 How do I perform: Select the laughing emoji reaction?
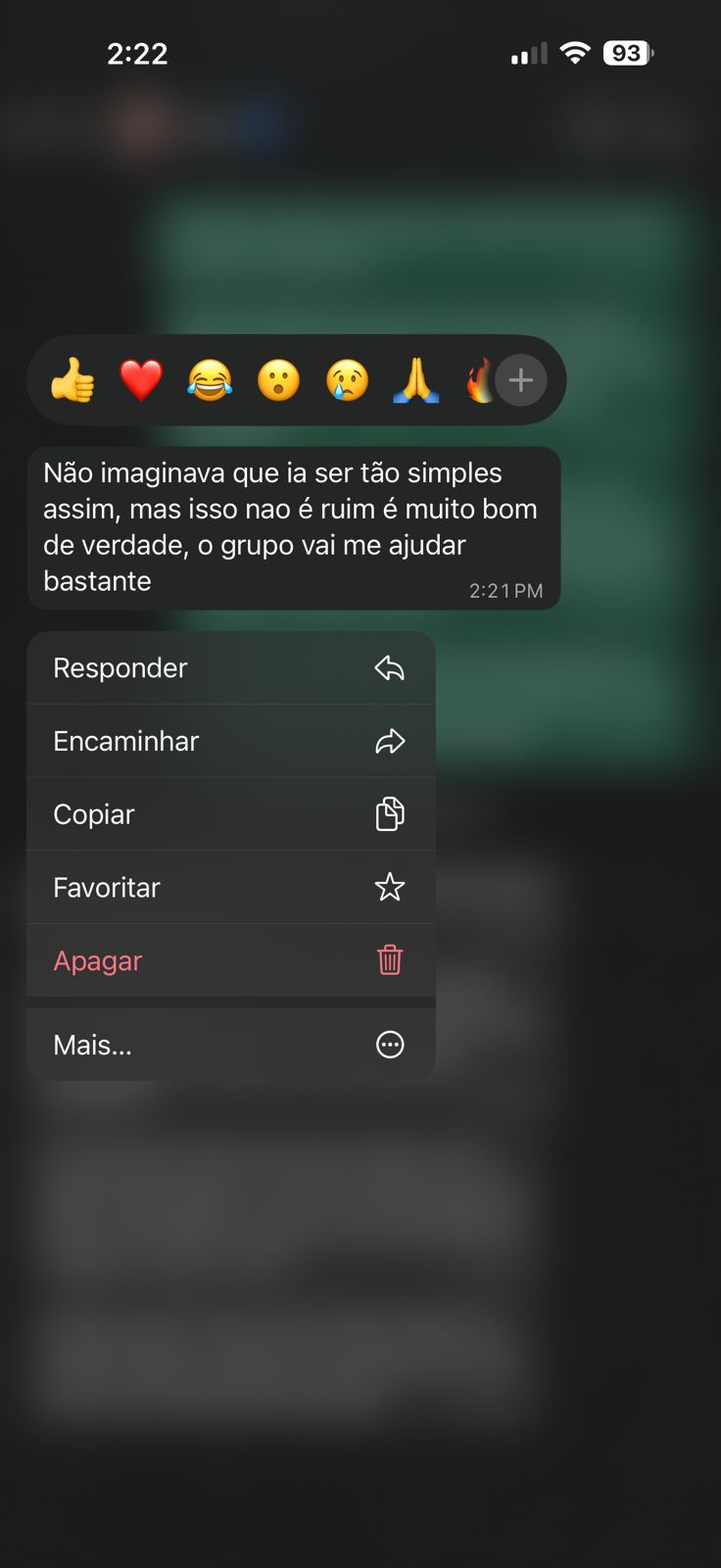209,380
